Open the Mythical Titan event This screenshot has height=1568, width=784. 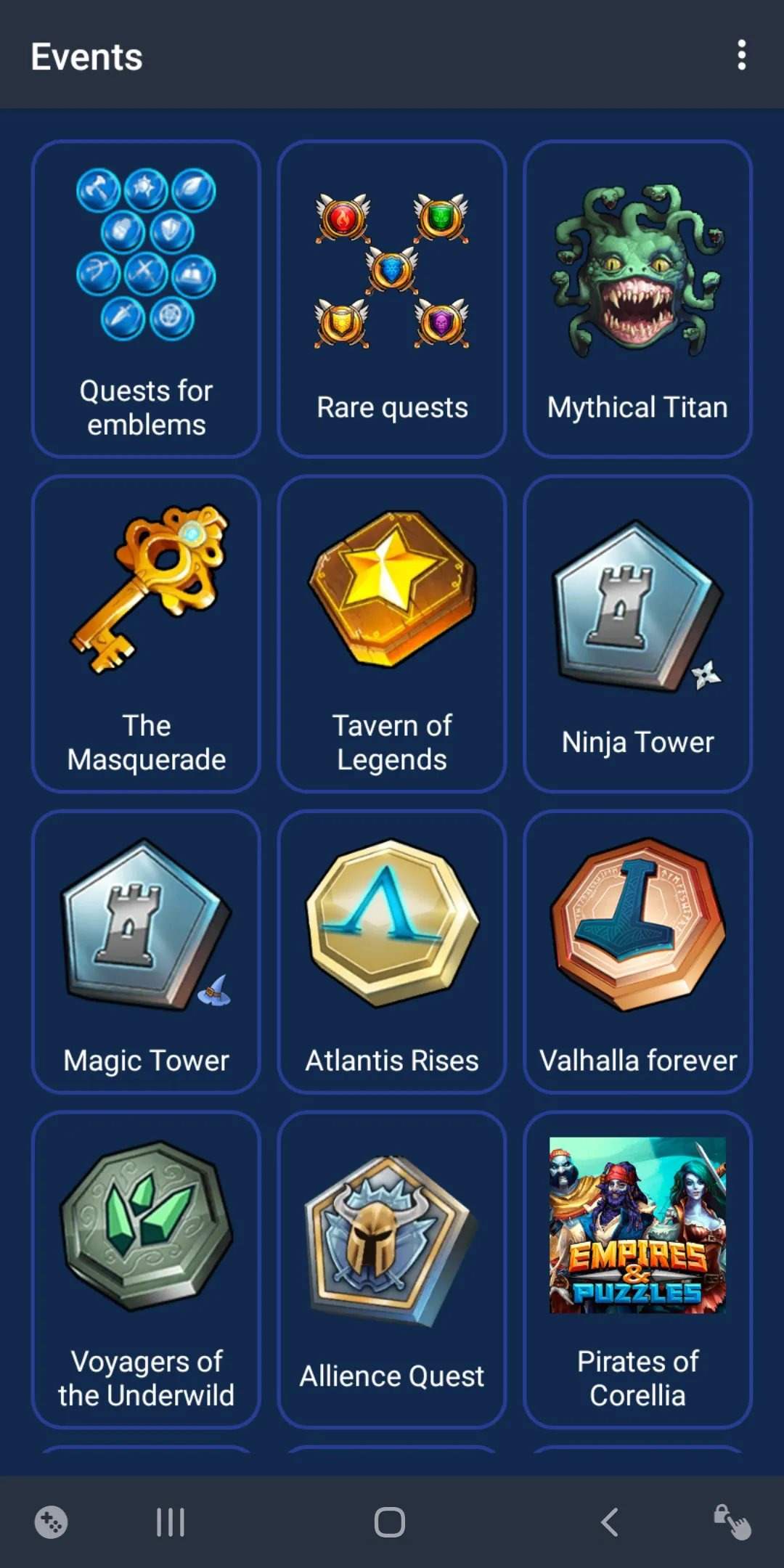(637, 299)
